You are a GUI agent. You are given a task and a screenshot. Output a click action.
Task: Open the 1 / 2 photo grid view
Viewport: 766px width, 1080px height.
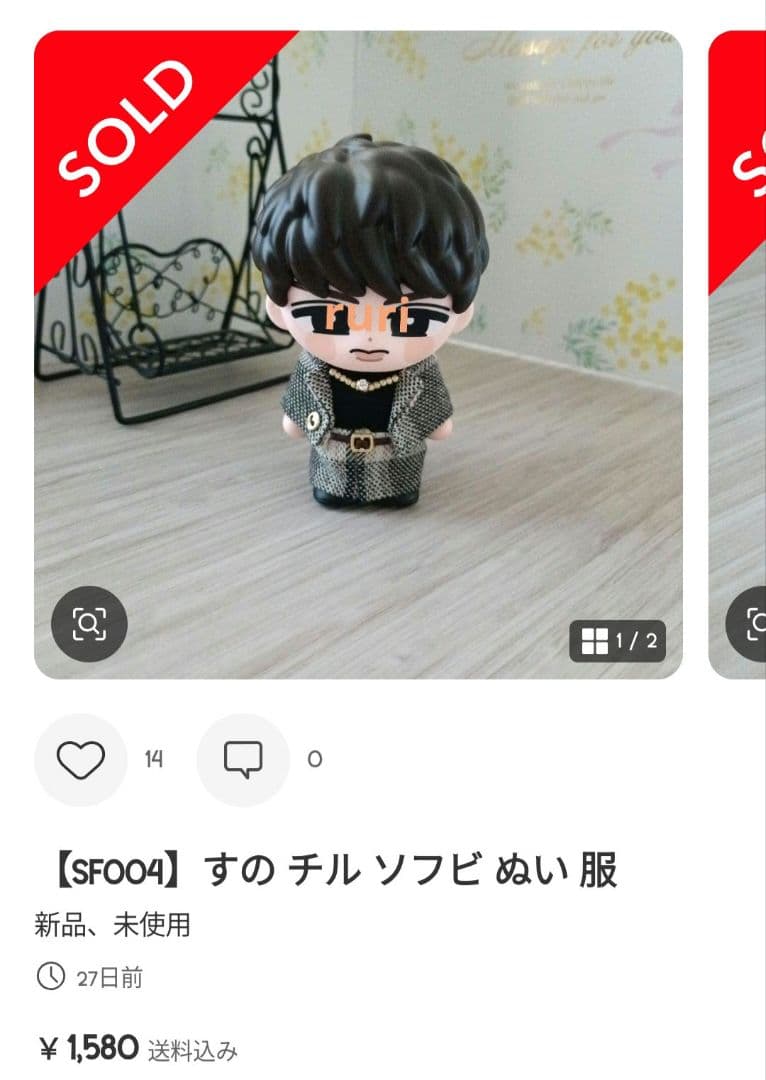618,641
